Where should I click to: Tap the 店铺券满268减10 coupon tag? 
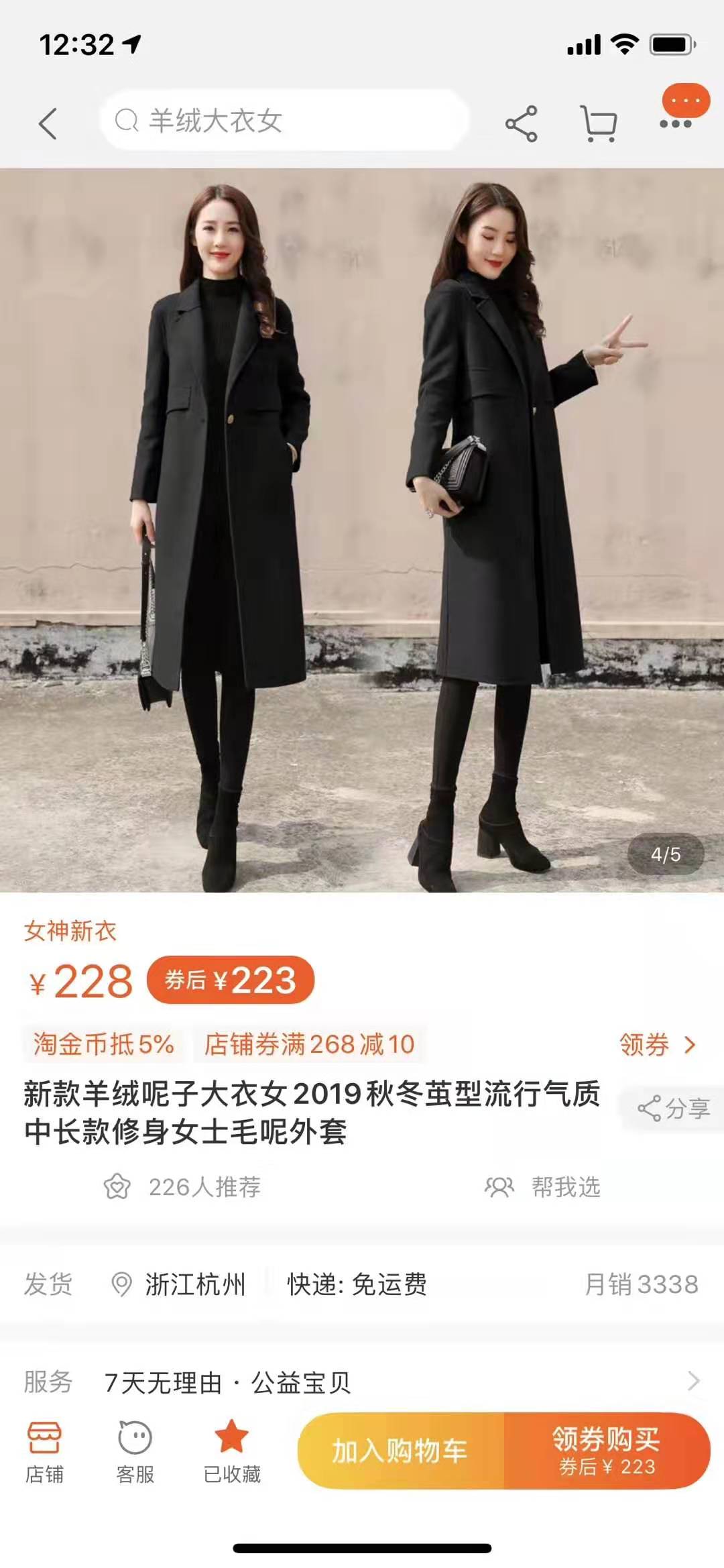[309, 1044]
